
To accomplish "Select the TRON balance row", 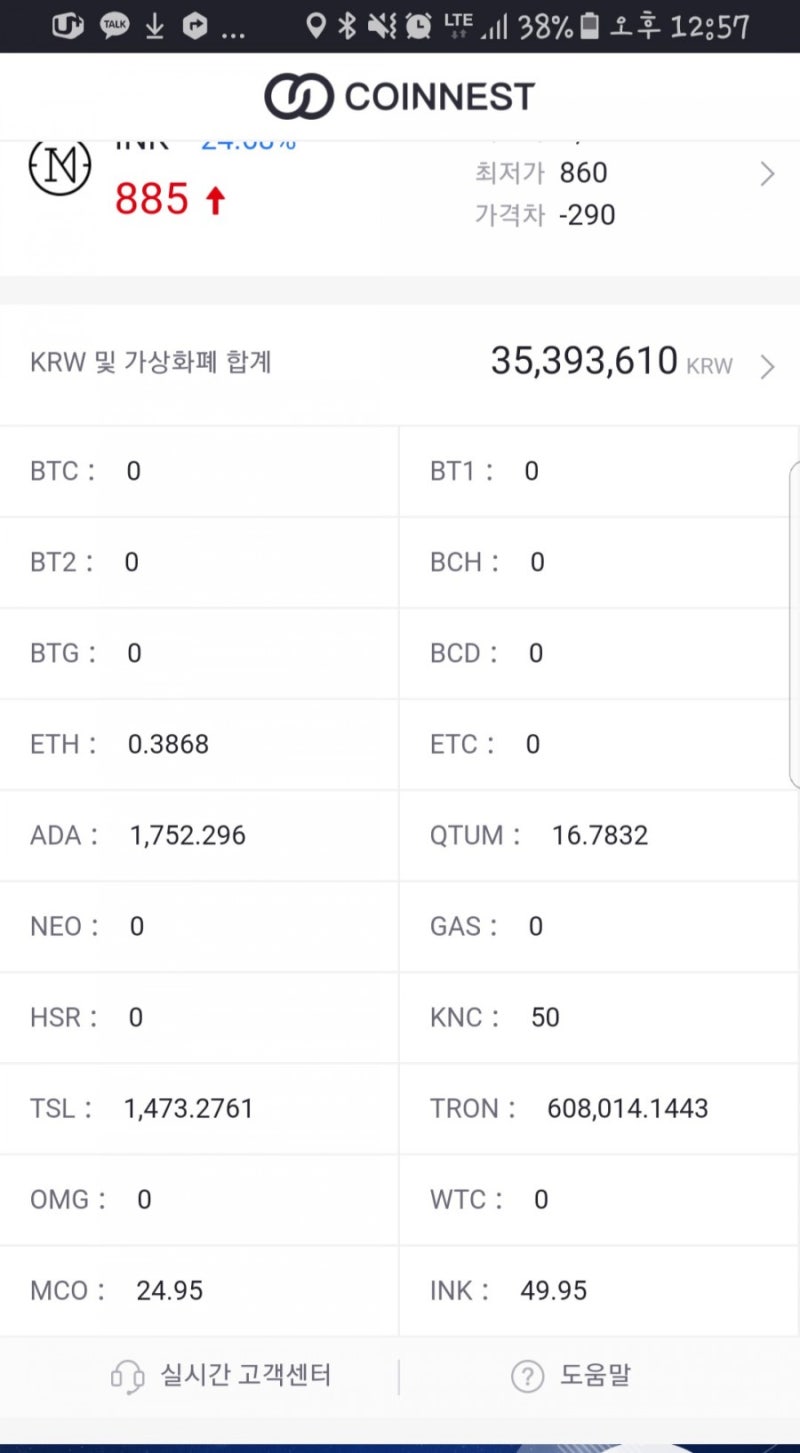I will click(600, 1108).
